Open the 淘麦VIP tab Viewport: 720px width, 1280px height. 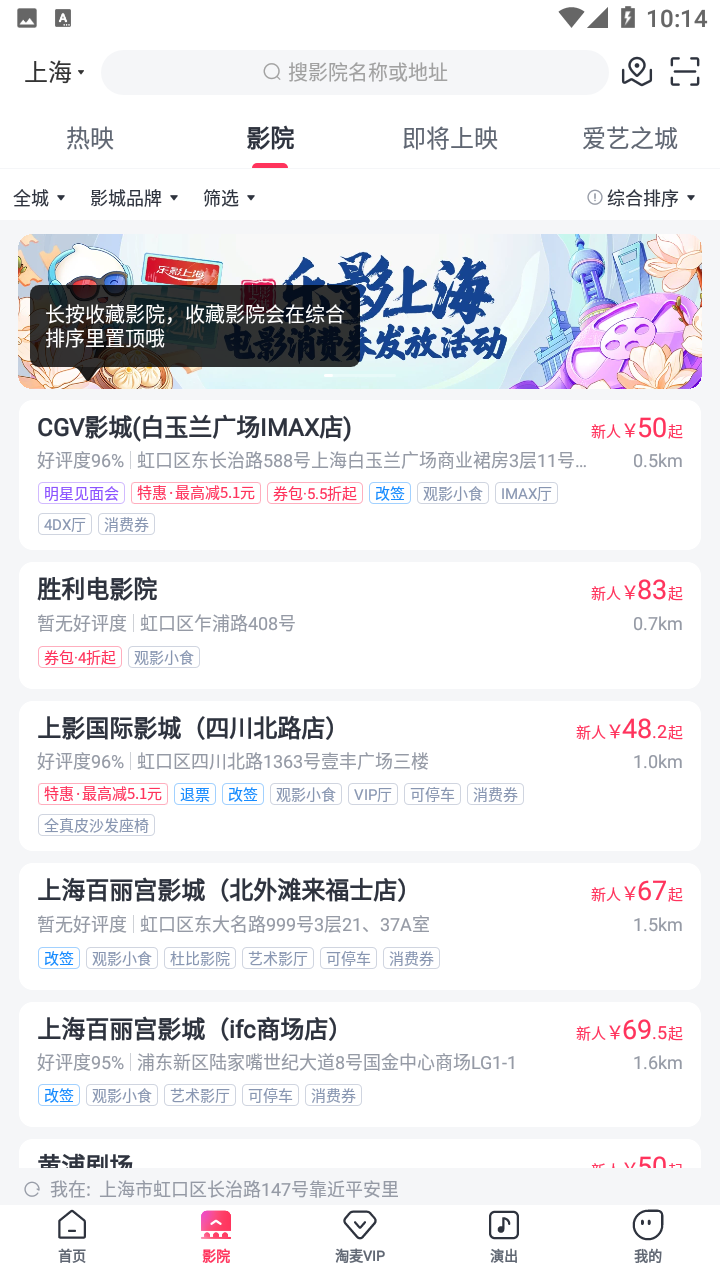coord(360,1237)
